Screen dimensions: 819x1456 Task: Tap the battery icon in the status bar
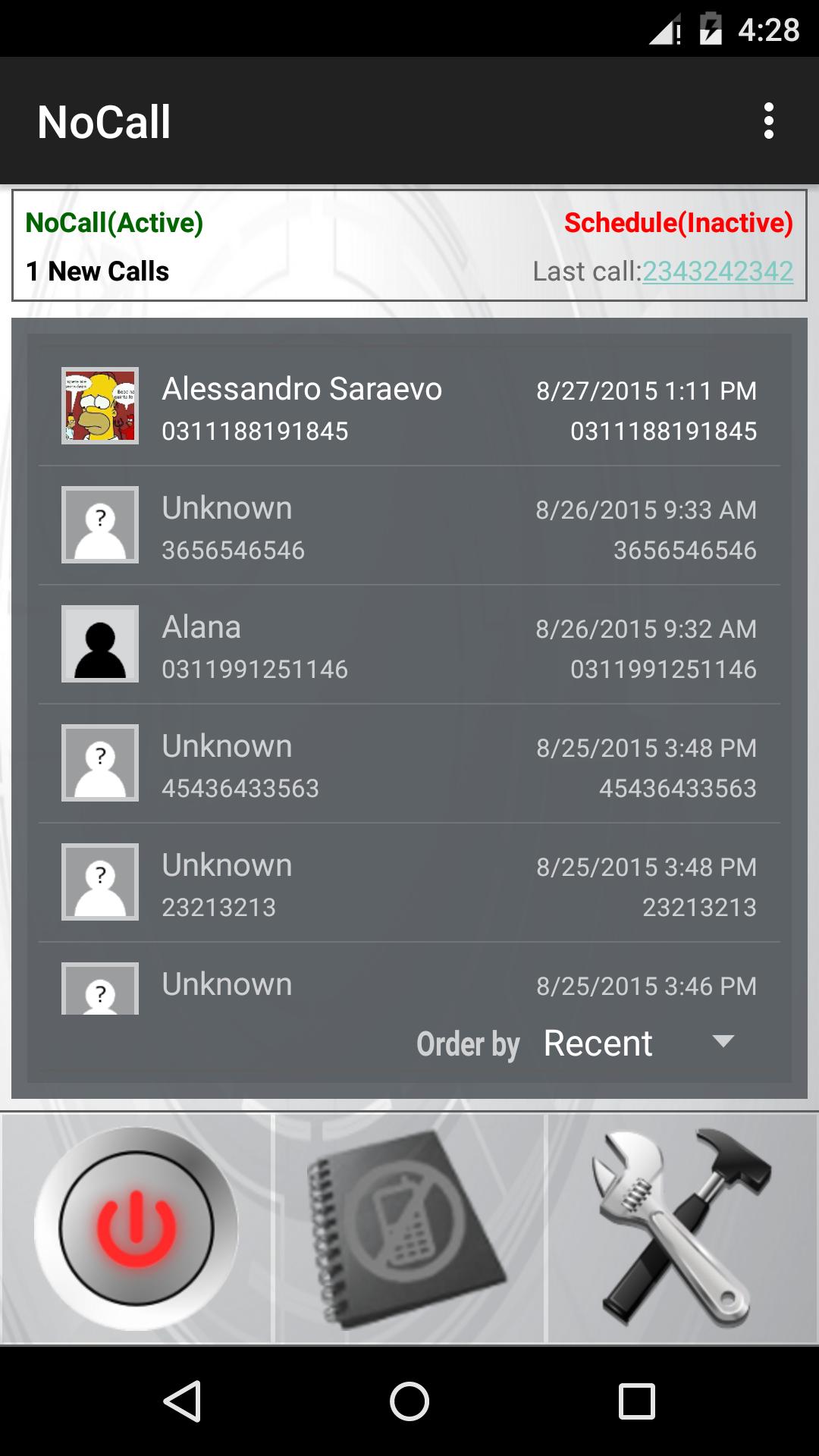tap(710, 29)
